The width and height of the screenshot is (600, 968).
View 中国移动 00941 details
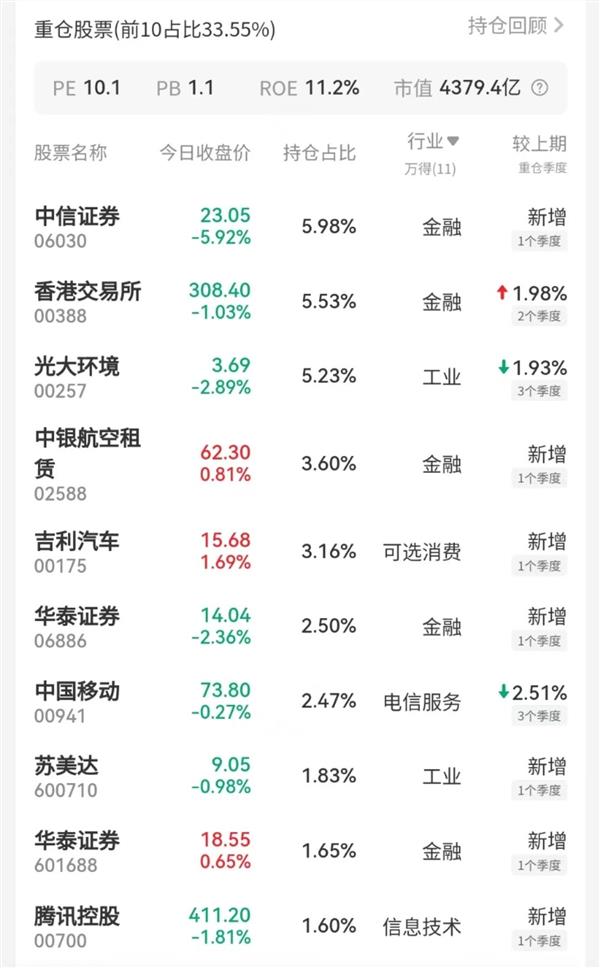coord(300,702)
